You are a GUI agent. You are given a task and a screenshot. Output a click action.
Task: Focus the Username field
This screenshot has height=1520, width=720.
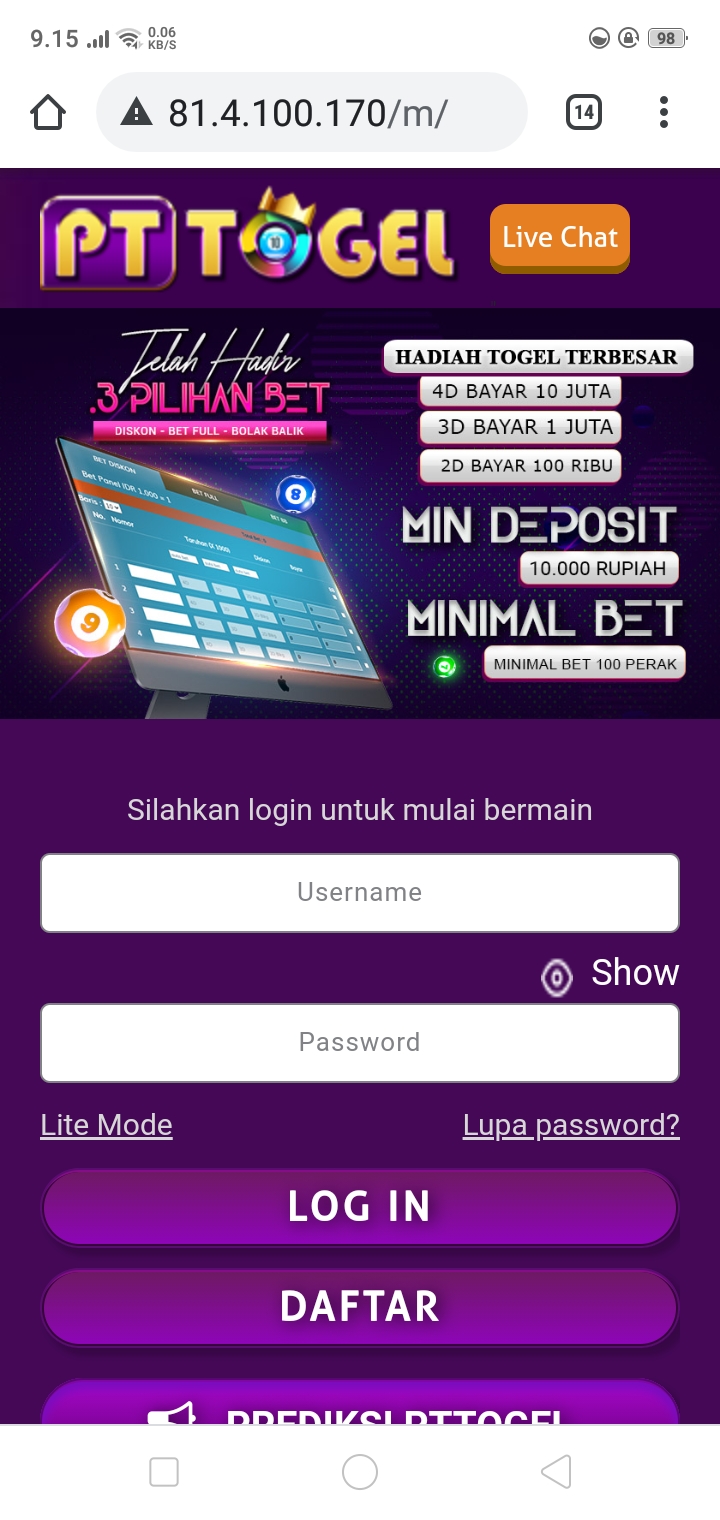[x=360, y=892]
